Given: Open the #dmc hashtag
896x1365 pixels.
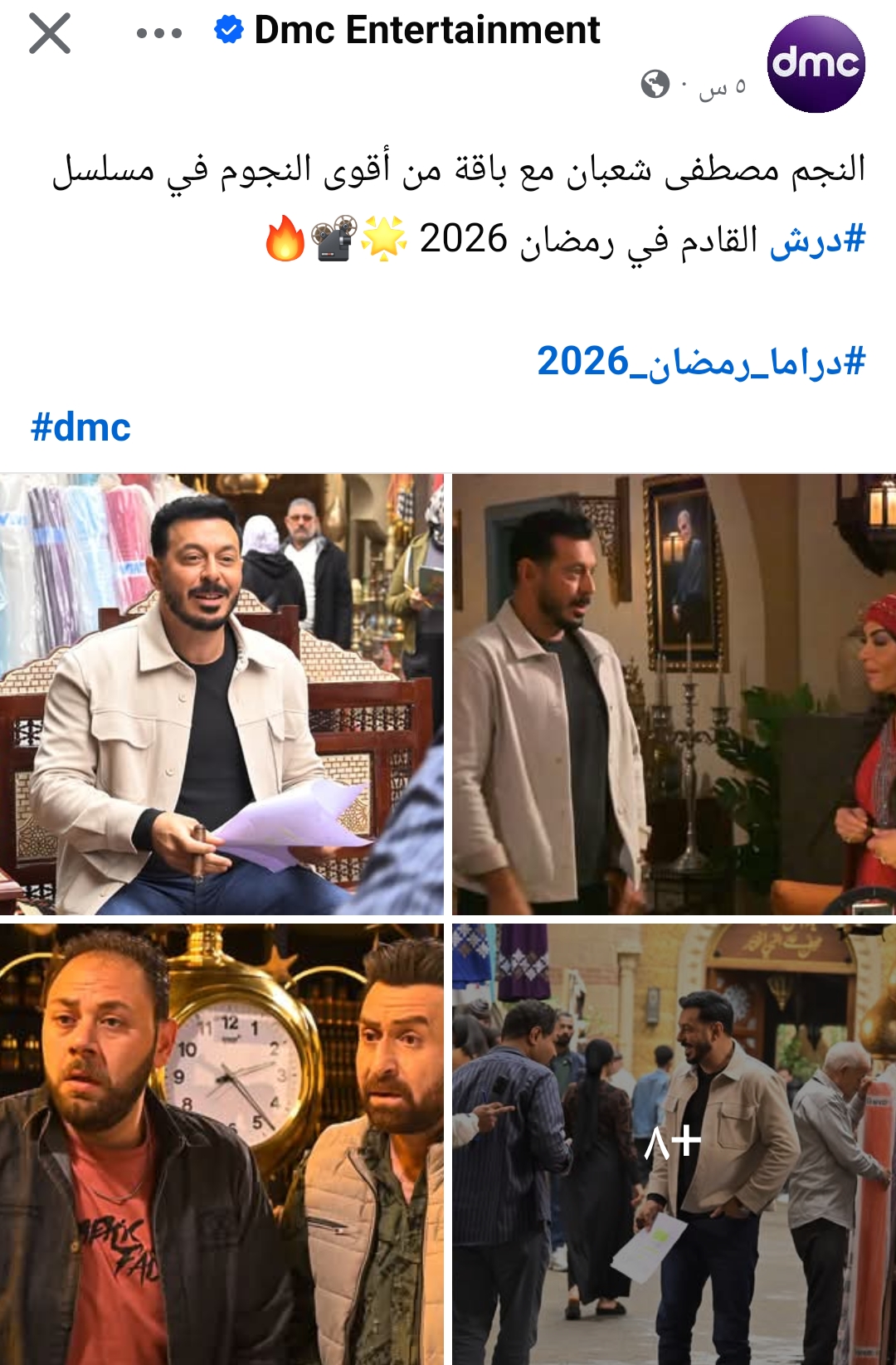Looking at the screenshot, I should 80,428.
